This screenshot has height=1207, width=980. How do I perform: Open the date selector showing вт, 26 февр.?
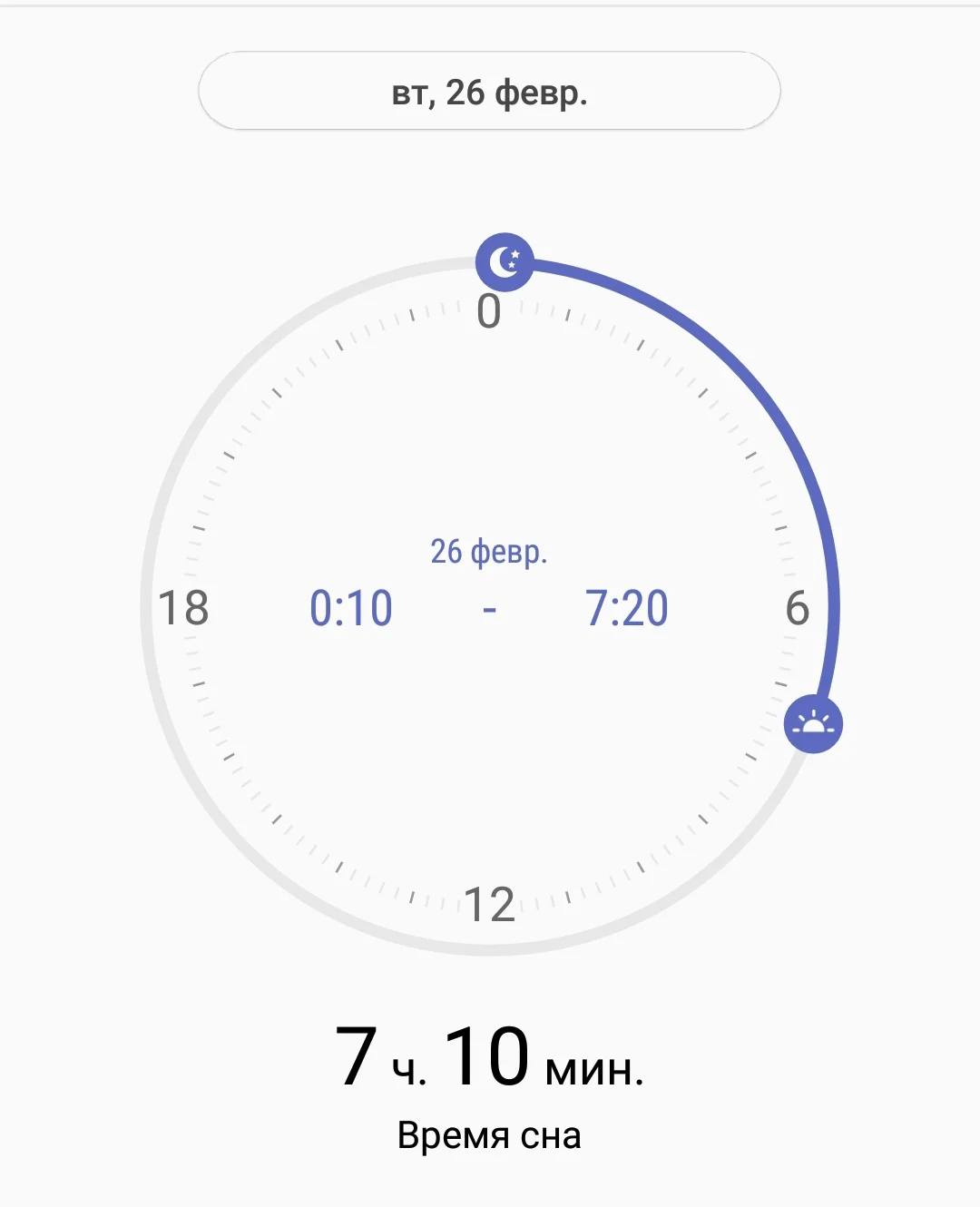[x=490, y=91]
